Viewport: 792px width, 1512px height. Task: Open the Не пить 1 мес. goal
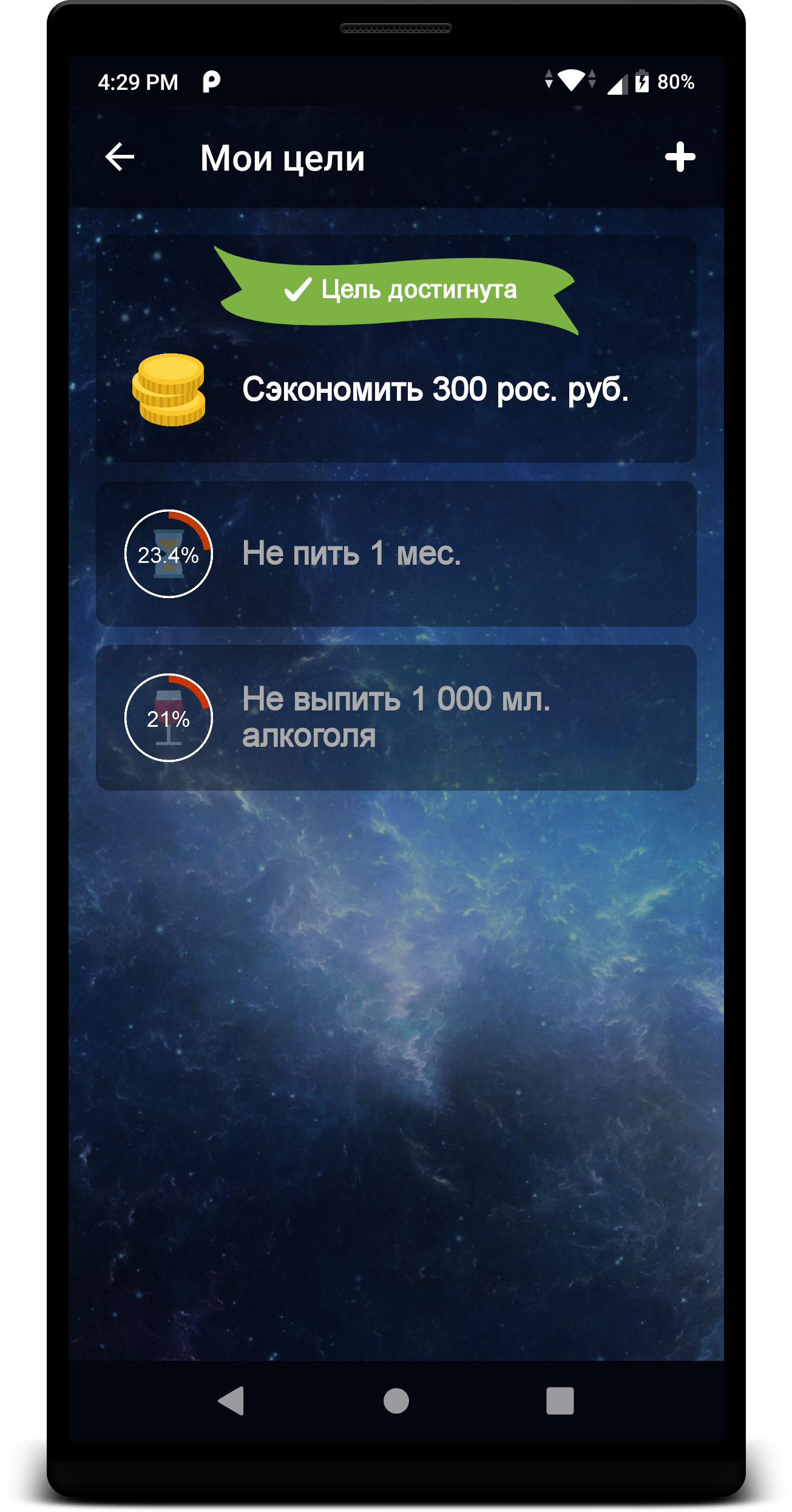[396, 554]
